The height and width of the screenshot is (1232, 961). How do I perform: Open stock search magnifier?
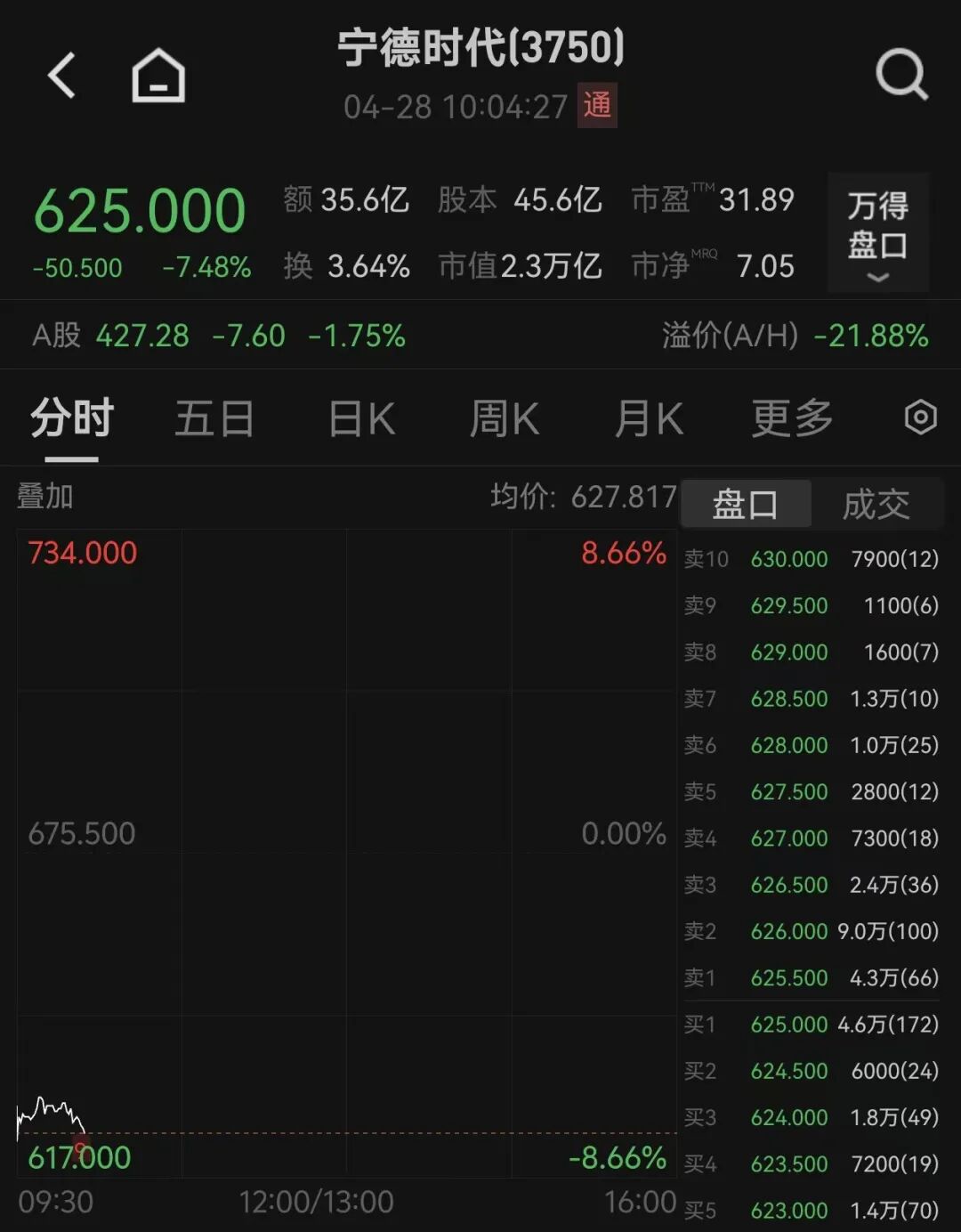click(x=900, y=75)
